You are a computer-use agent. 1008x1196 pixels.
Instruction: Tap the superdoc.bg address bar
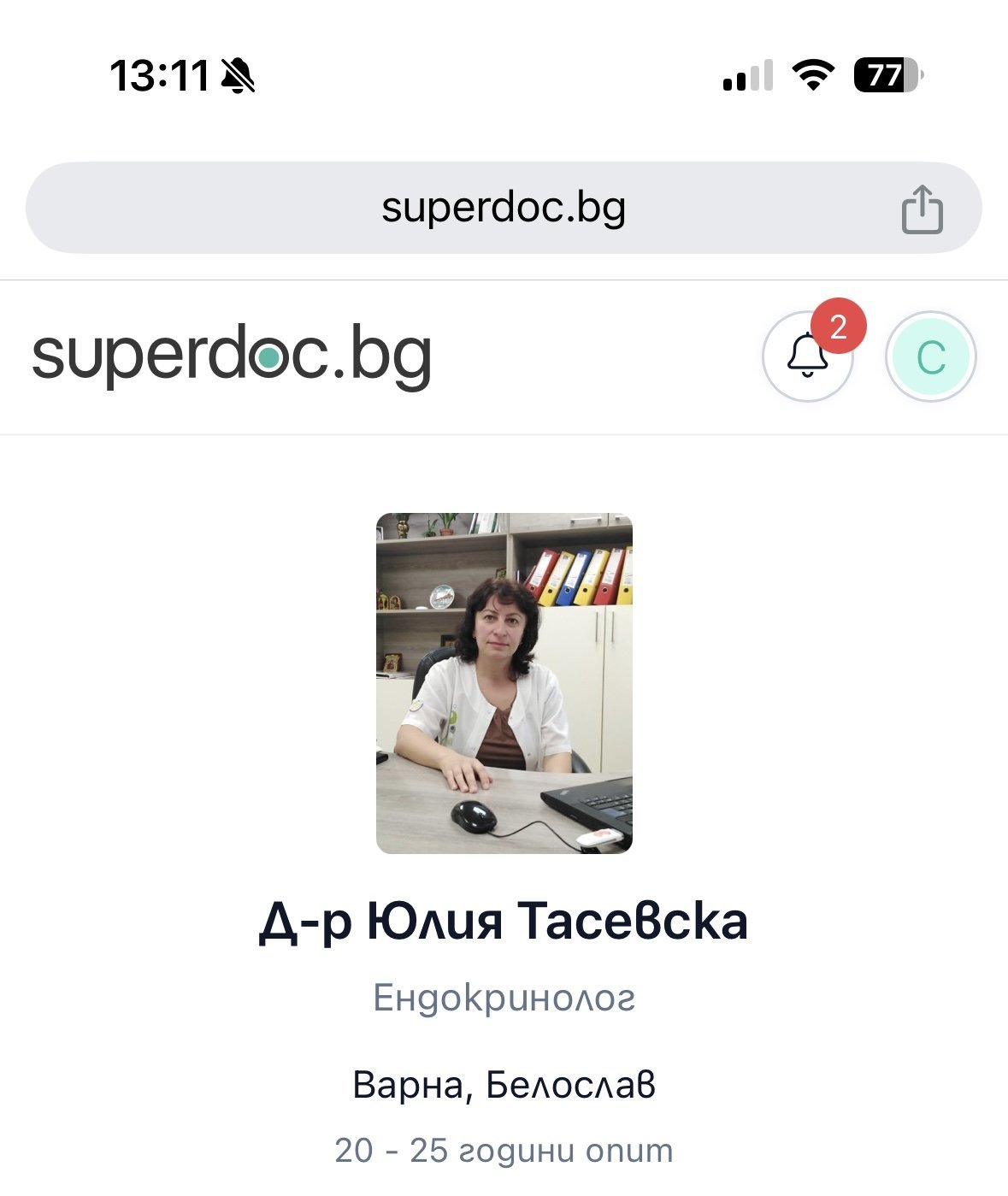(503, 208)
